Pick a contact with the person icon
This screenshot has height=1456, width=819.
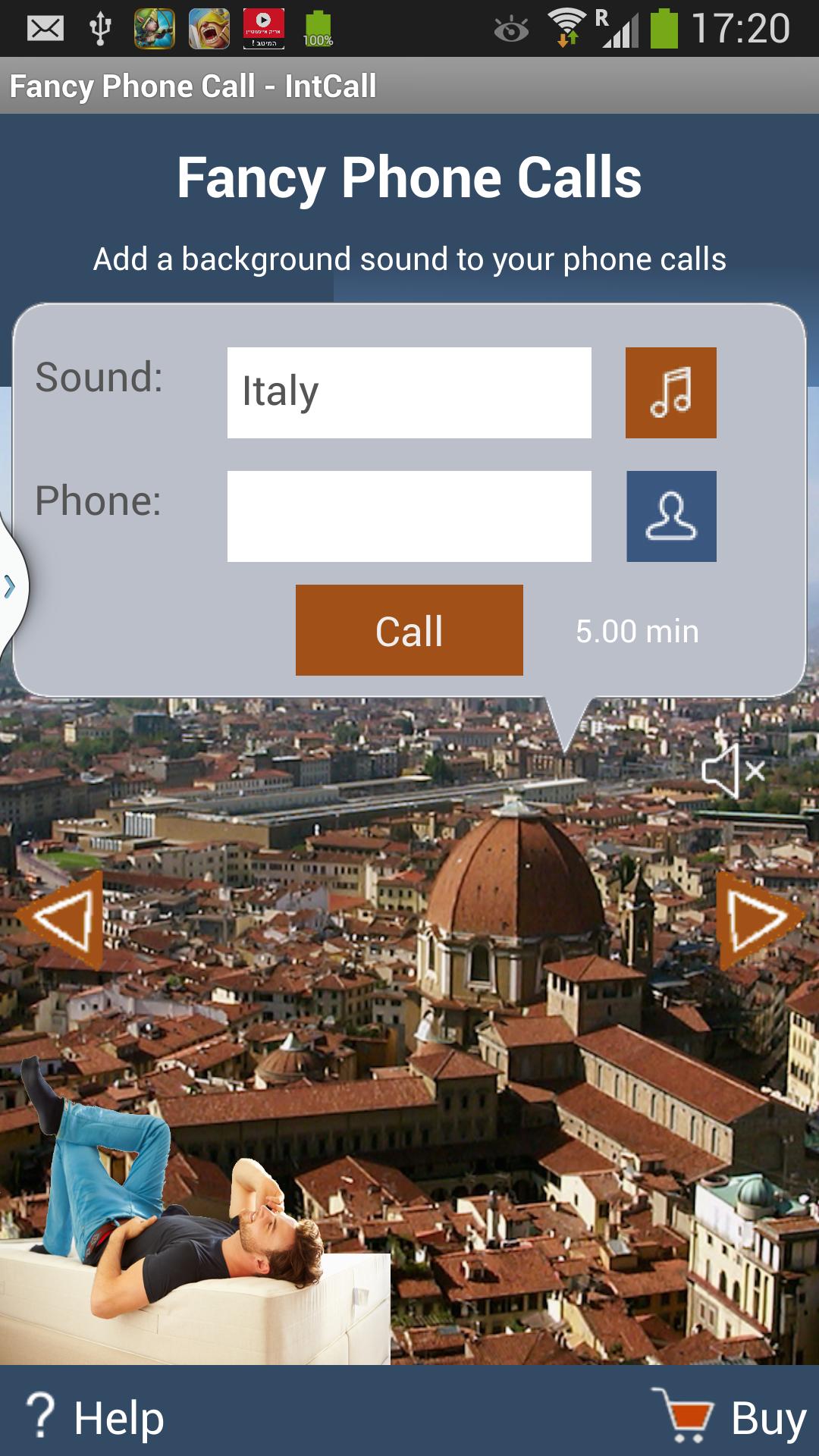(x=671, y=516)
